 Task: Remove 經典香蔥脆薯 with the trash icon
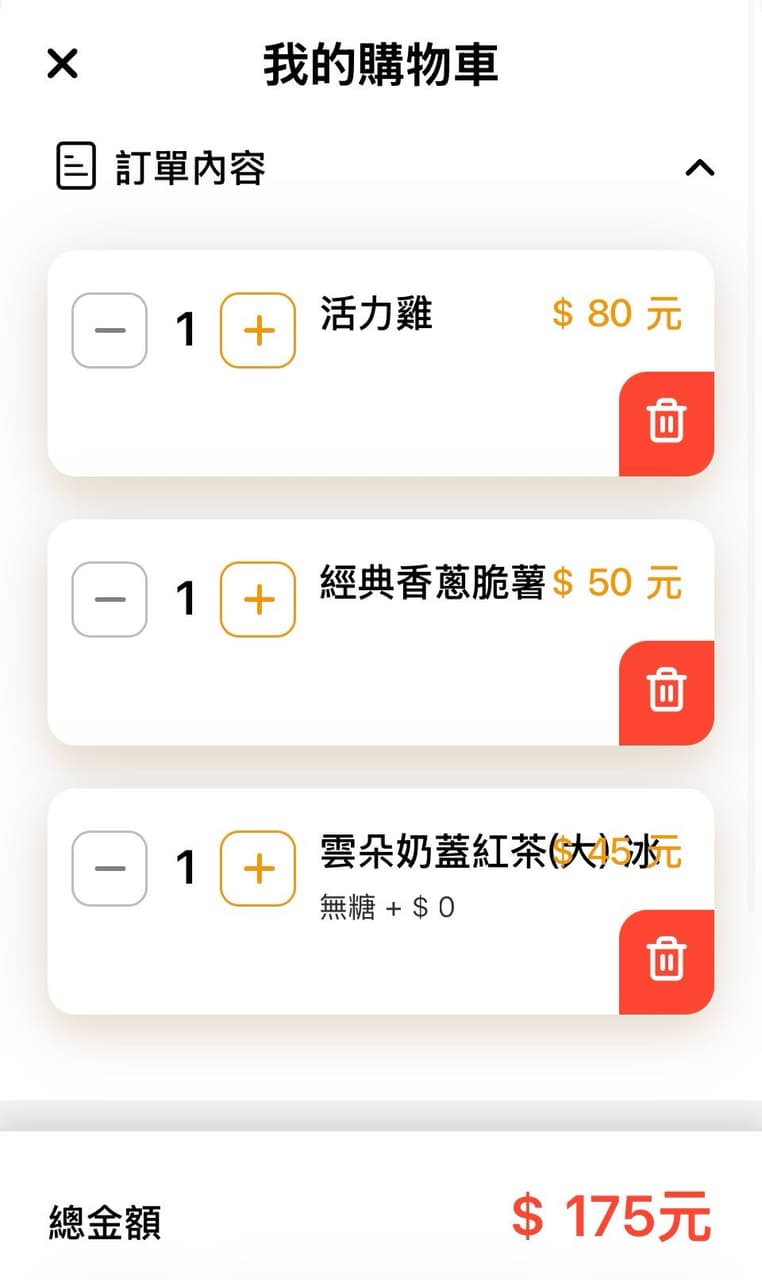[x=667, y=692]
